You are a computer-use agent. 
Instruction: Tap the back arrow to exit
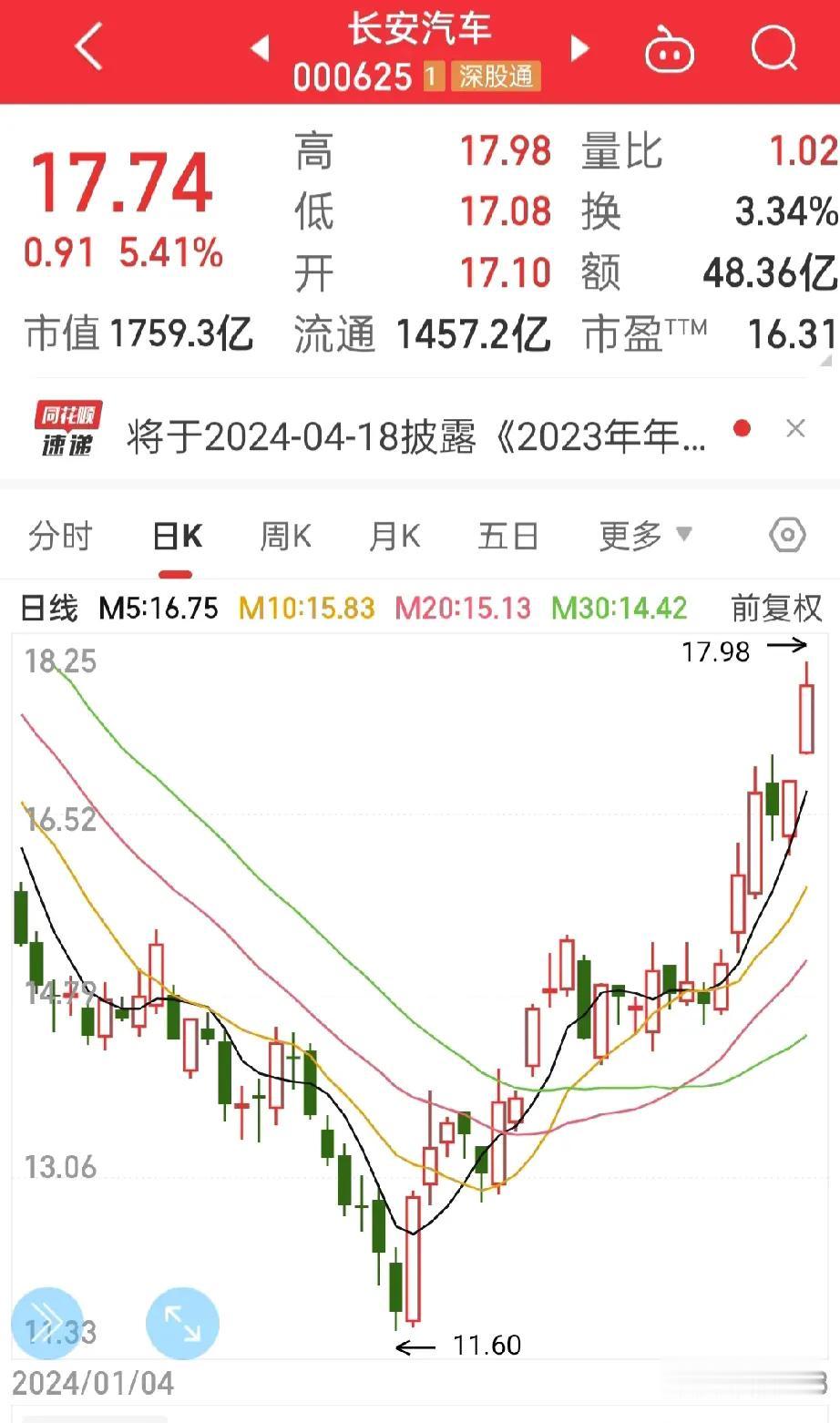click(x=87, y=46)
